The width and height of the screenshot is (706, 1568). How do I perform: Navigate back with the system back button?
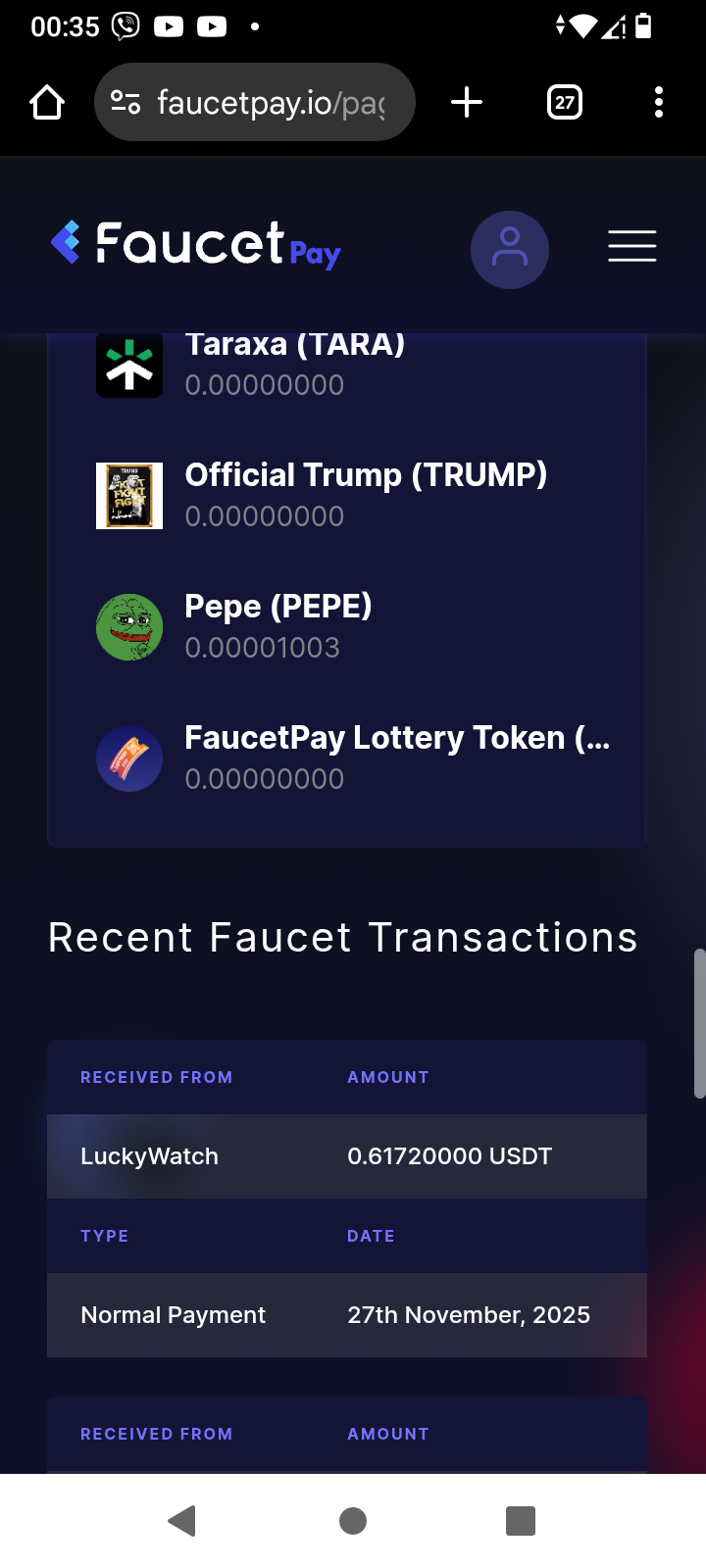coord(182,1521)
